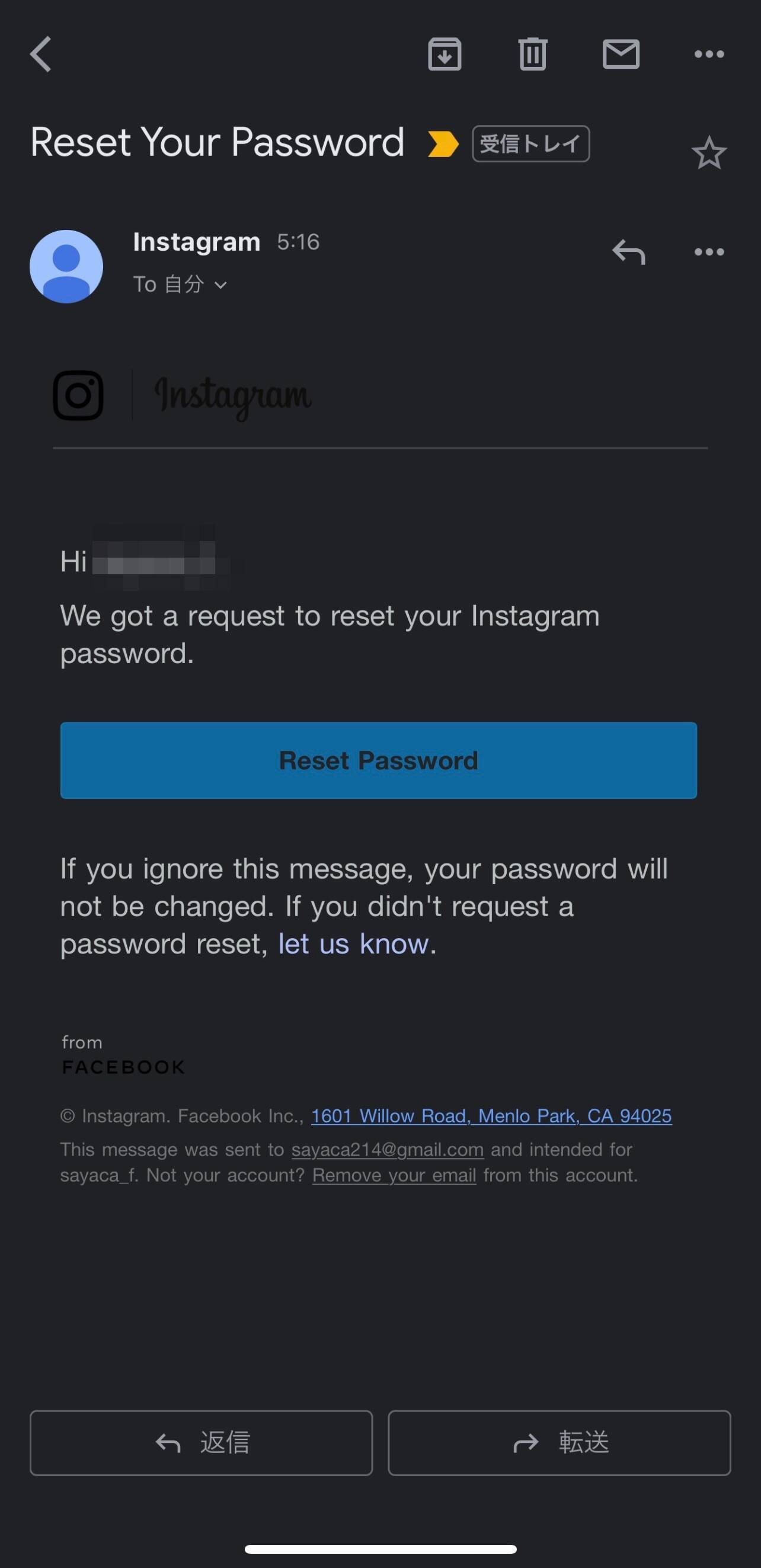
Task: Open message options beside the reply arrow
Action: (709, 251)
